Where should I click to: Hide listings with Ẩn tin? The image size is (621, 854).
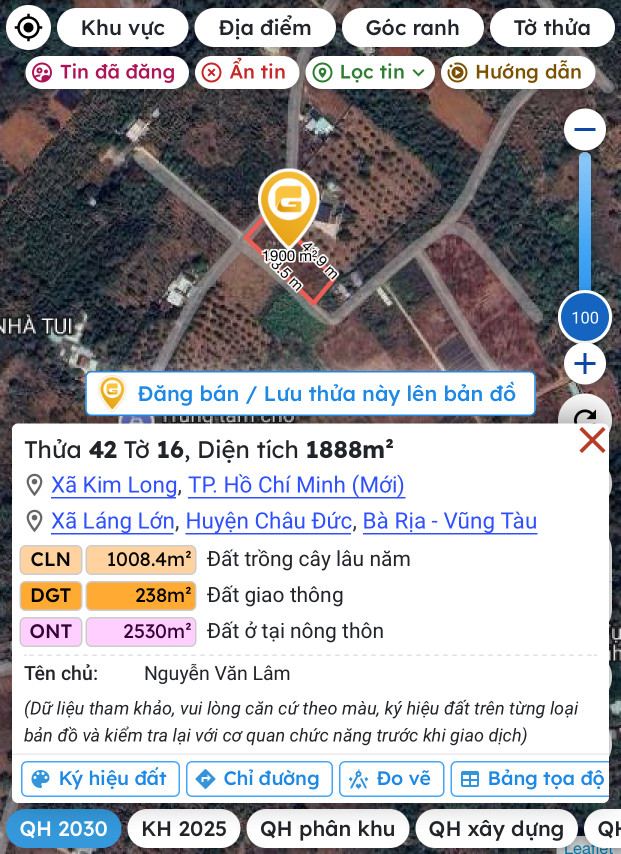[245, 72]
